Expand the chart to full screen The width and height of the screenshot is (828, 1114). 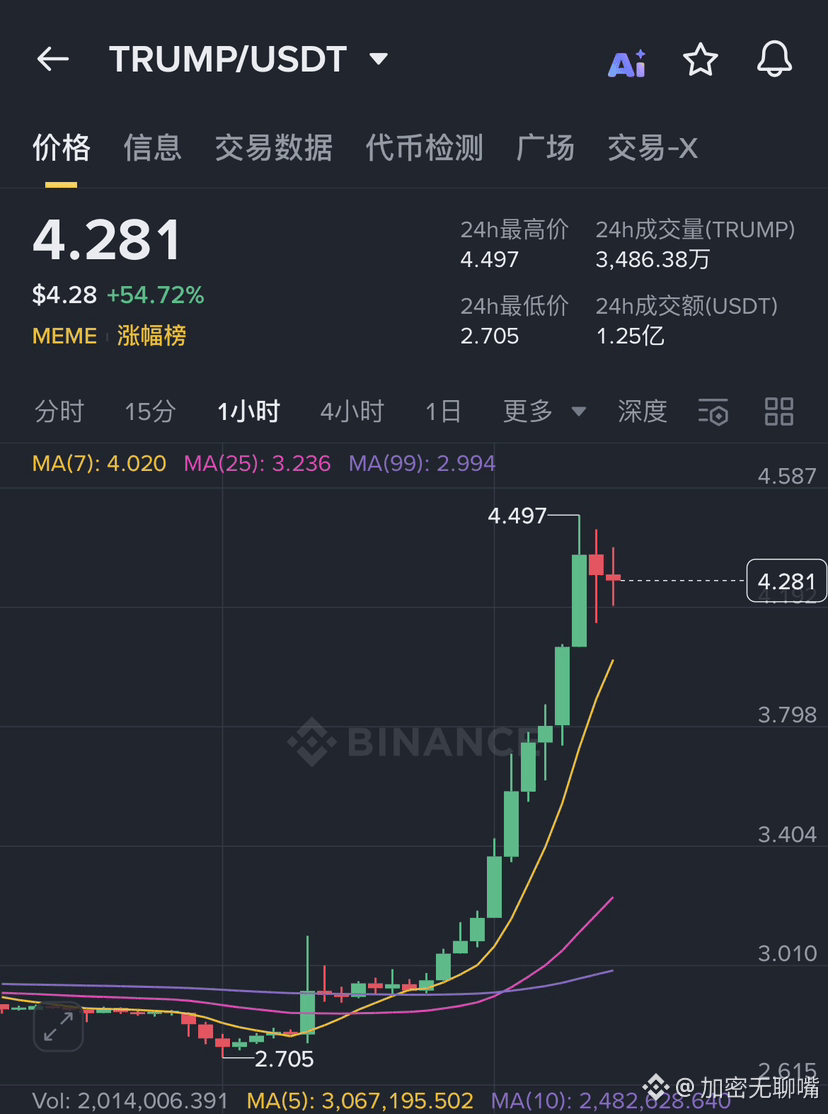(x=58, y=1025)
